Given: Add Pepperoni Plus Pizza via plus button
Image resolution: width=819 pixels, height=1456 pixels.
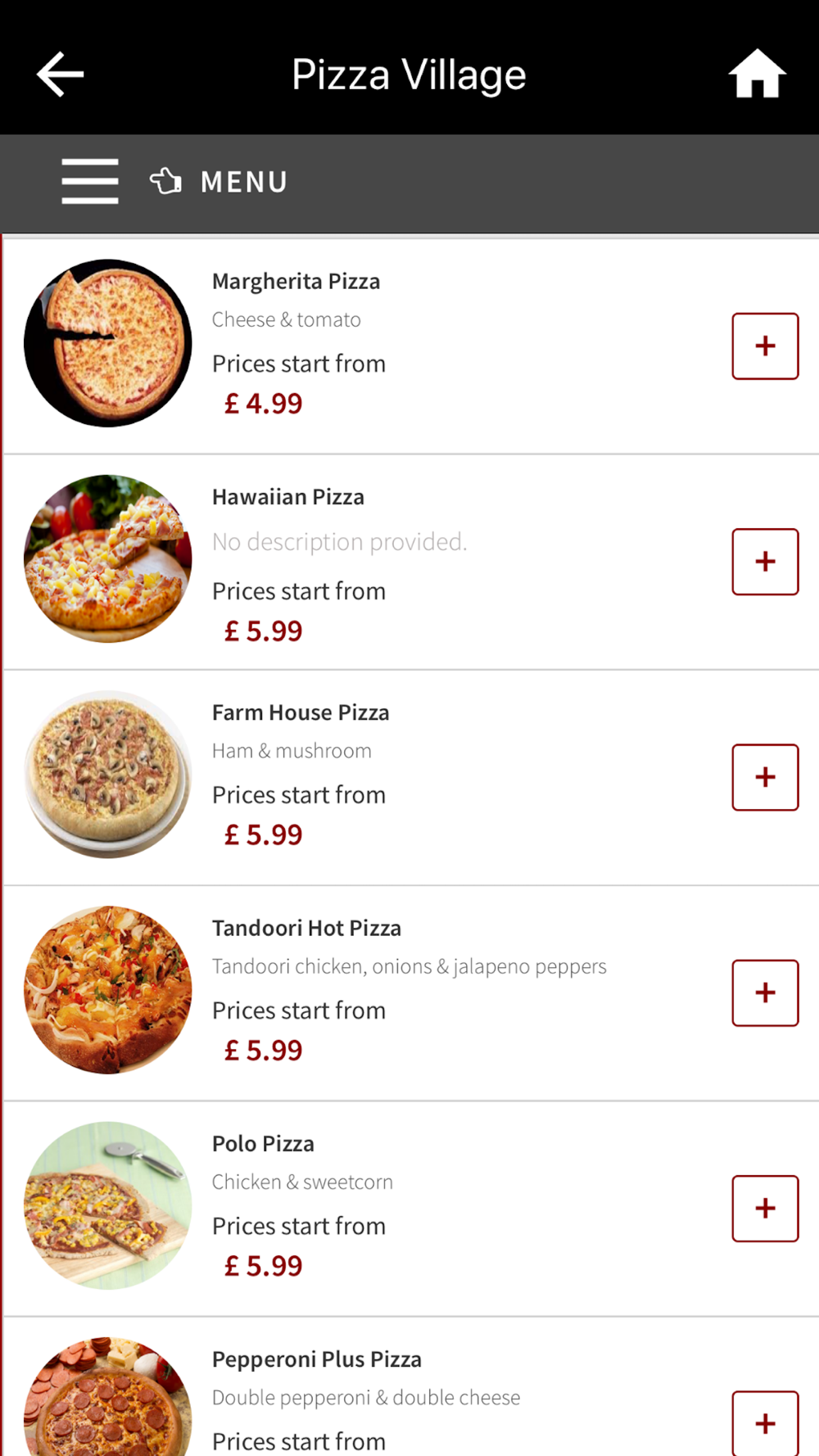Looking at the screenshot, I should click(x=765, y=1422).
